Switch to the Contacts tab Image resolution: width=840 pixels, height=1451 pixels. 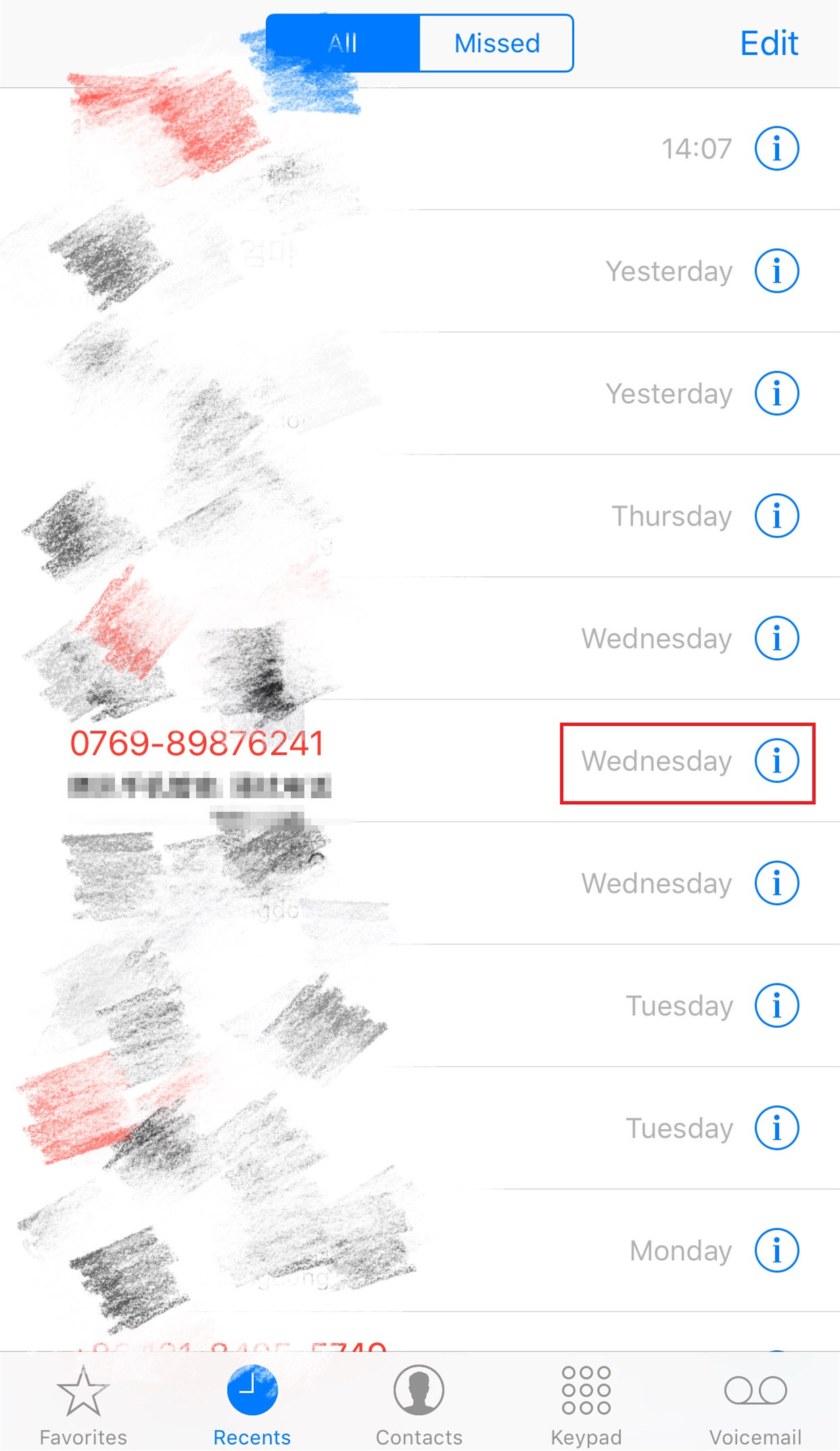[419, 1404]
